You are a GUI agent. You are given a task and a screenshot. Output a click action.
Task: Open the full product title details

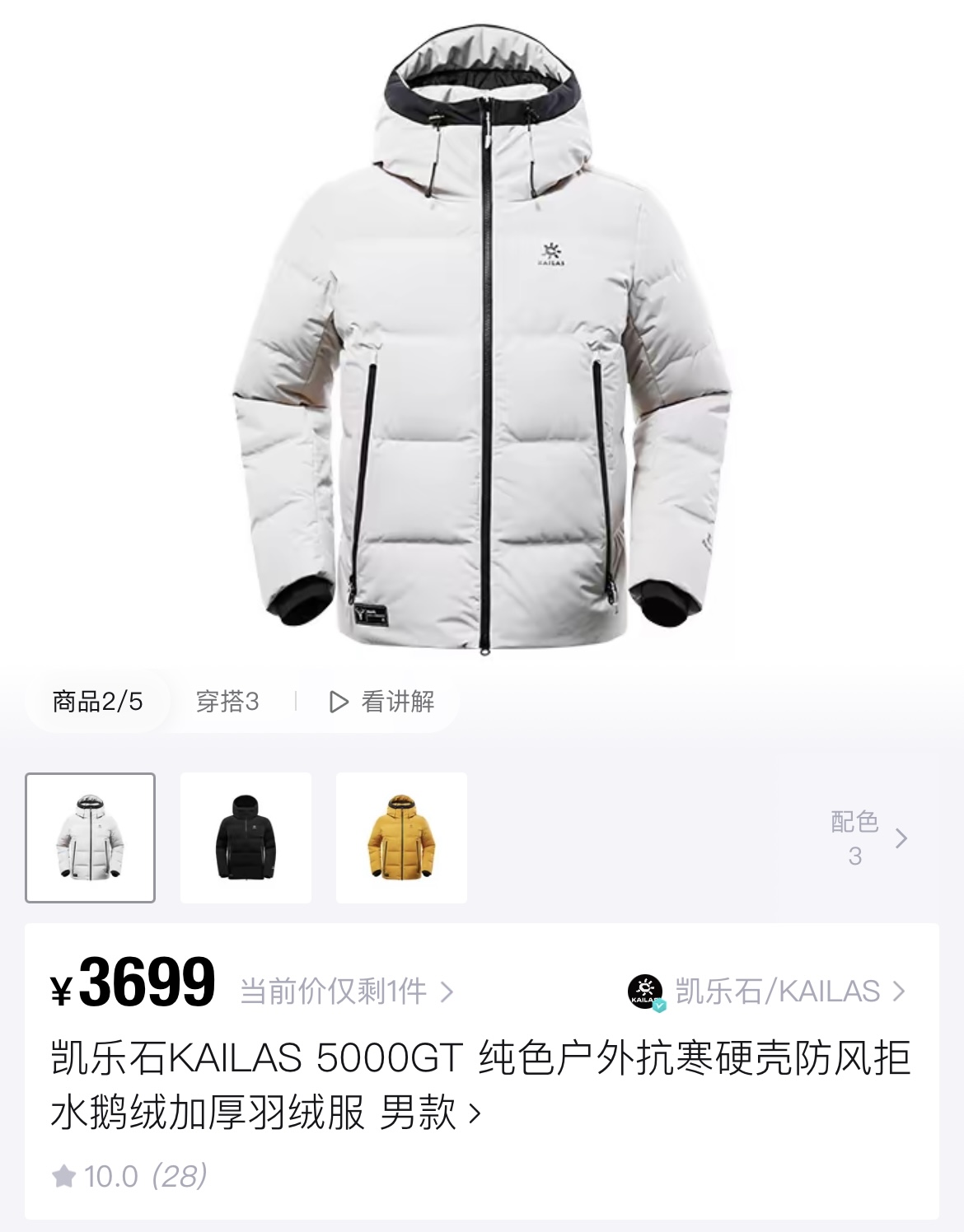tap(478, 1085)
